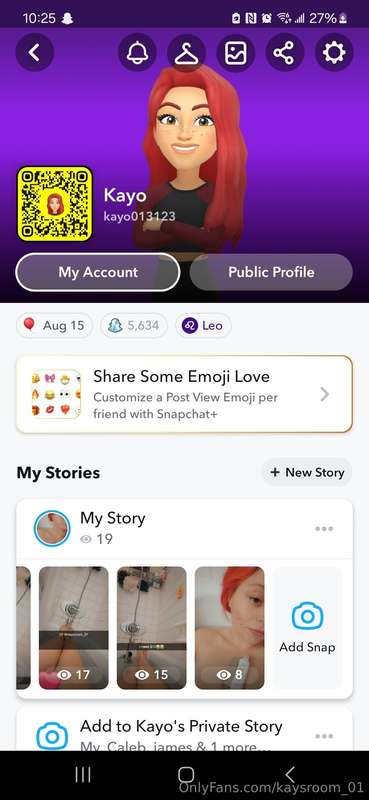Viewport: 369px width, 800px height.
Task: Open the story snap with 15 views
Action: (152, 628)
